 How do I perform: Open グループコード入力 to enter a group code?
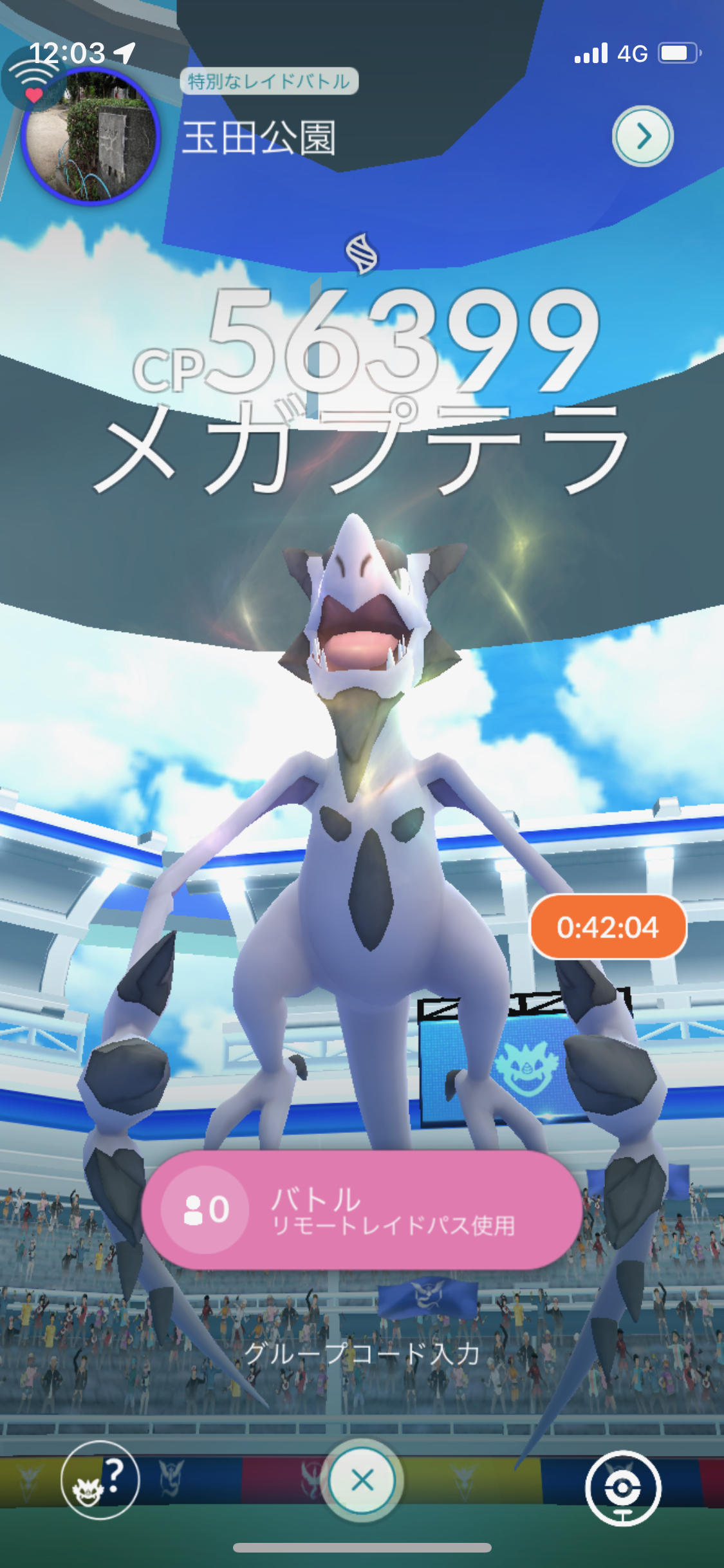pyautogui.click(x=362, y=1354)
